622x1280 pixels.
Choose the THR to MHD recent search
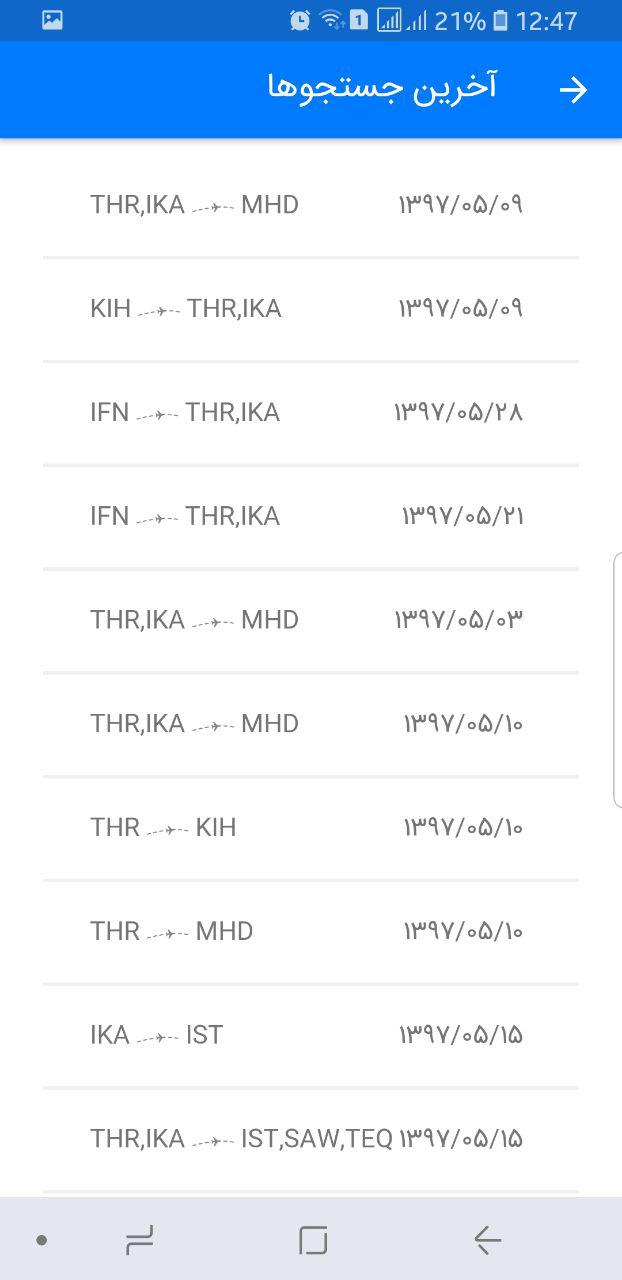tap(310, 933)
